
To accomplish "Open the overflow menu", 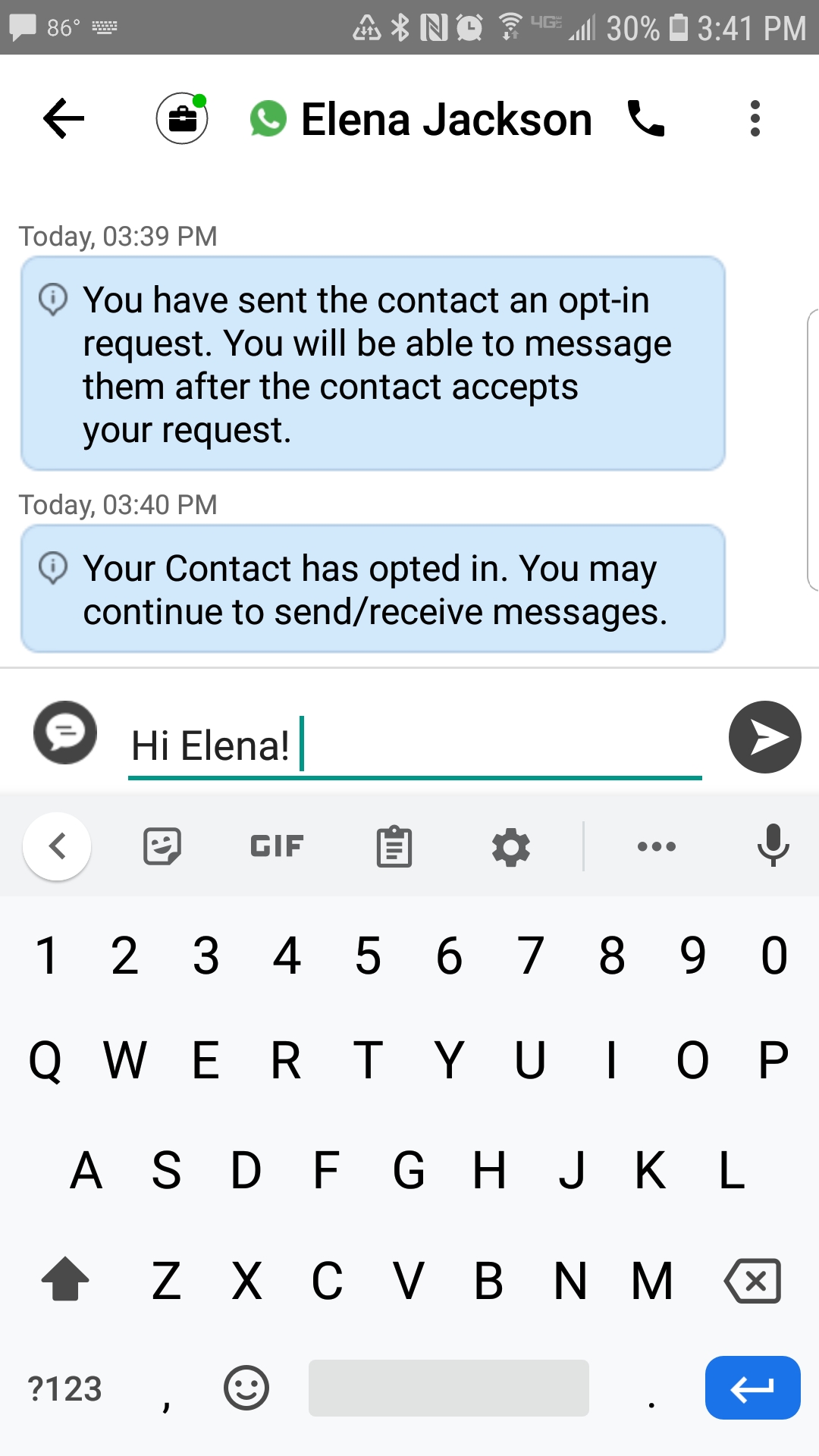I will (755, 119).
